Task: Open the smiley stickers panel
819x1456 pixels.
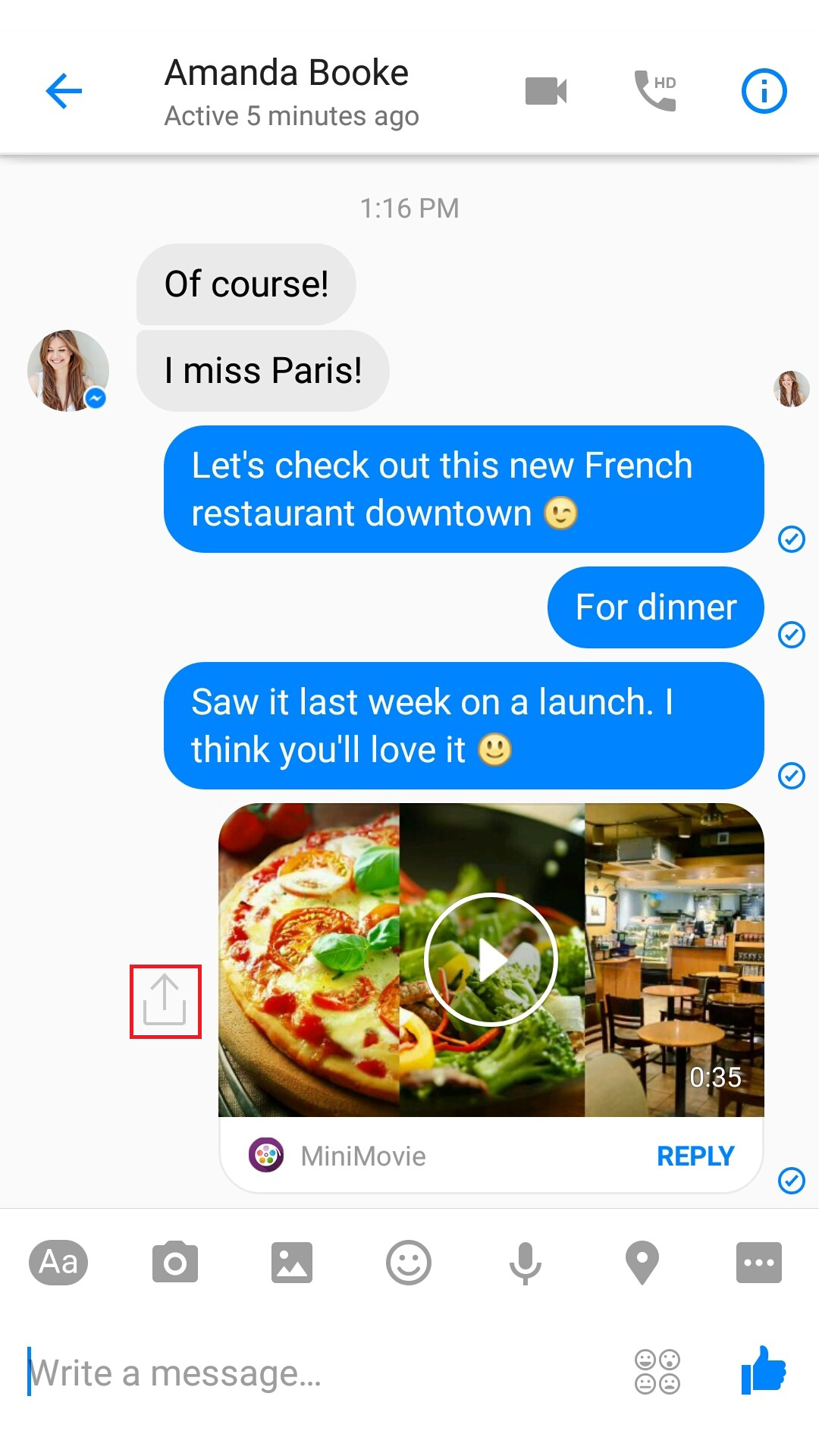Action: coord(409,1263)
